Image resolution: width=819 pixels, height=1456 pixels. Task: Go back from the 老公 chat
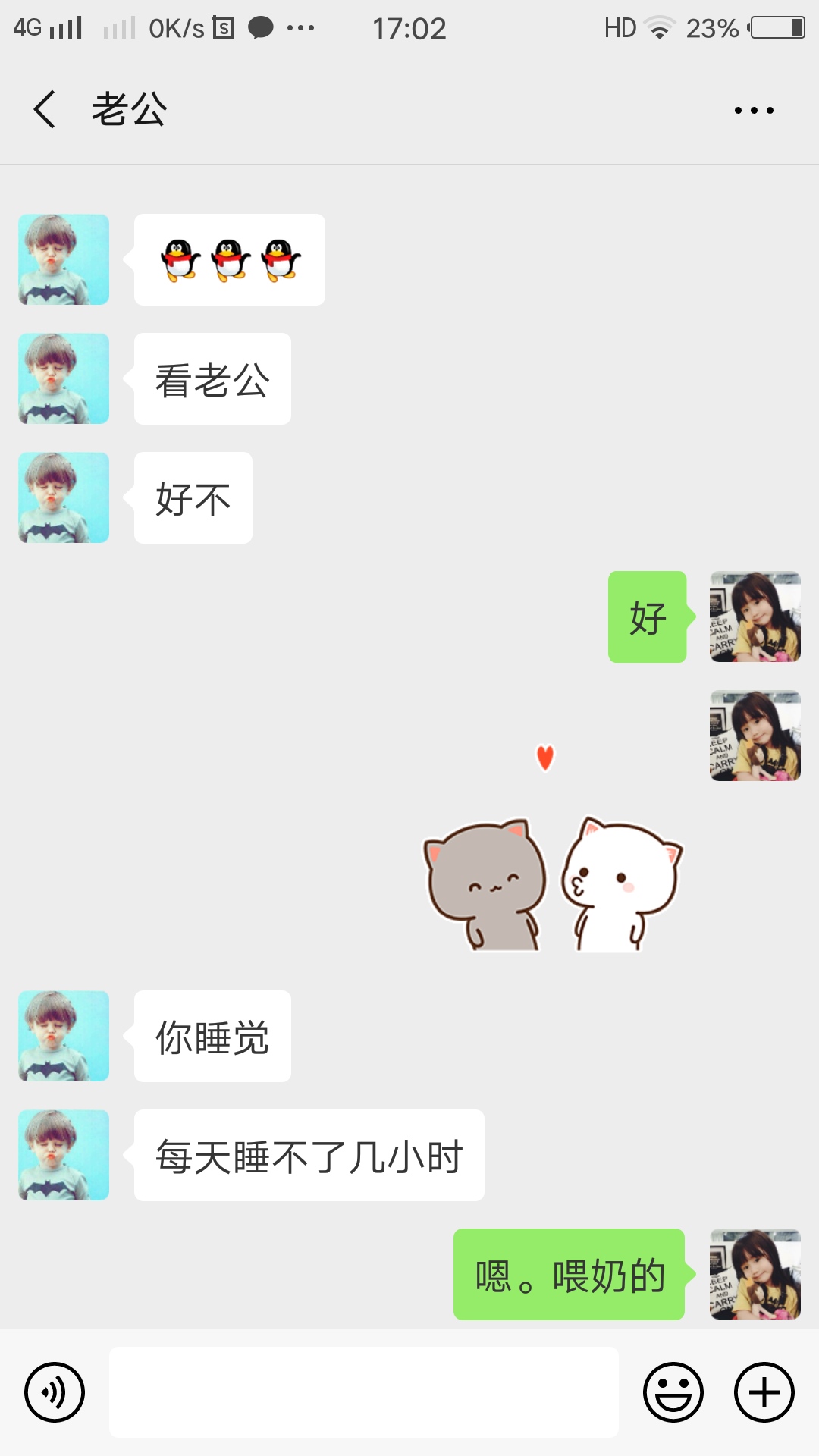pos(45,109)
